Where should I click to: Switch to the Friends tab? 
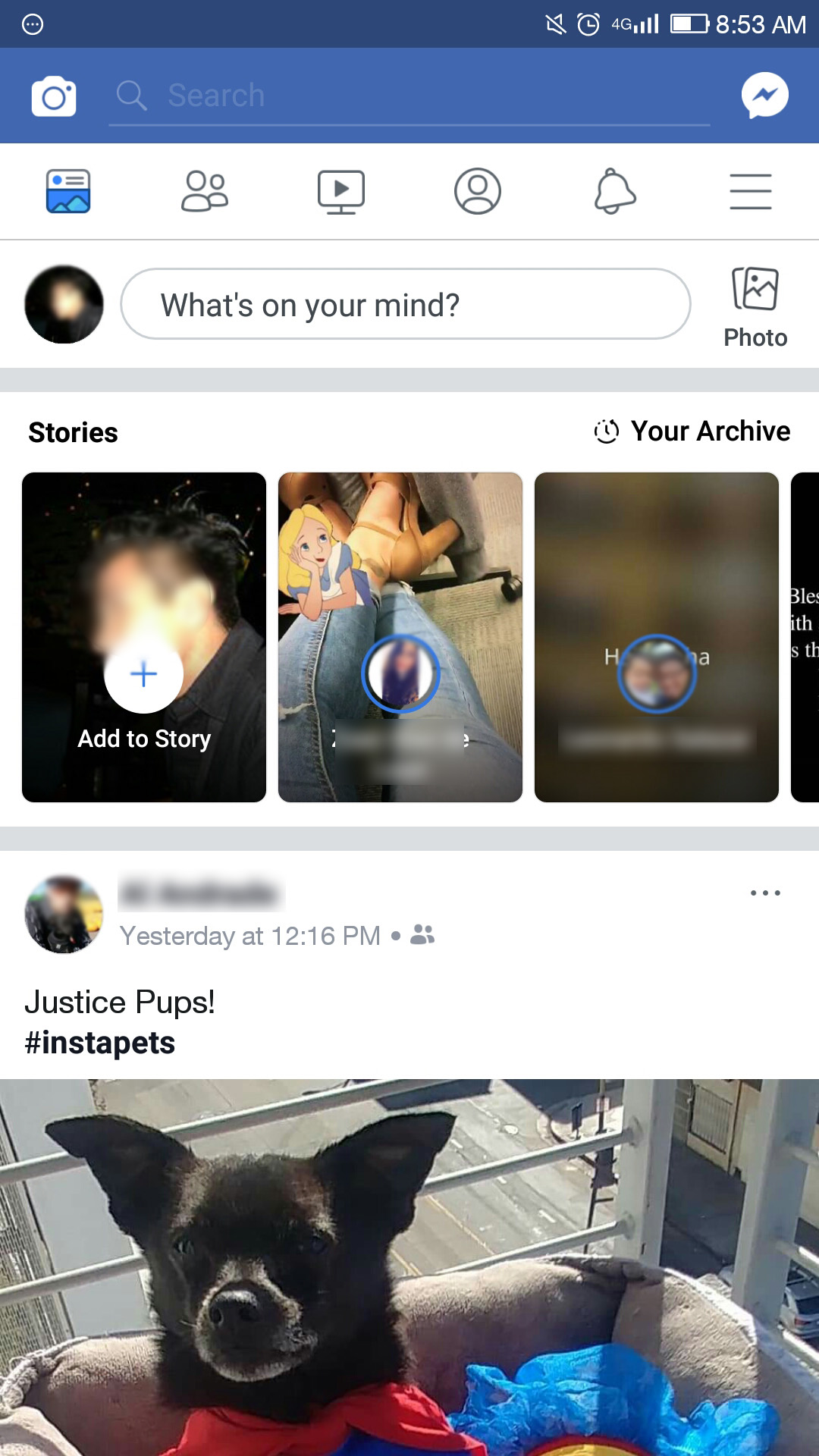point(205,191)
